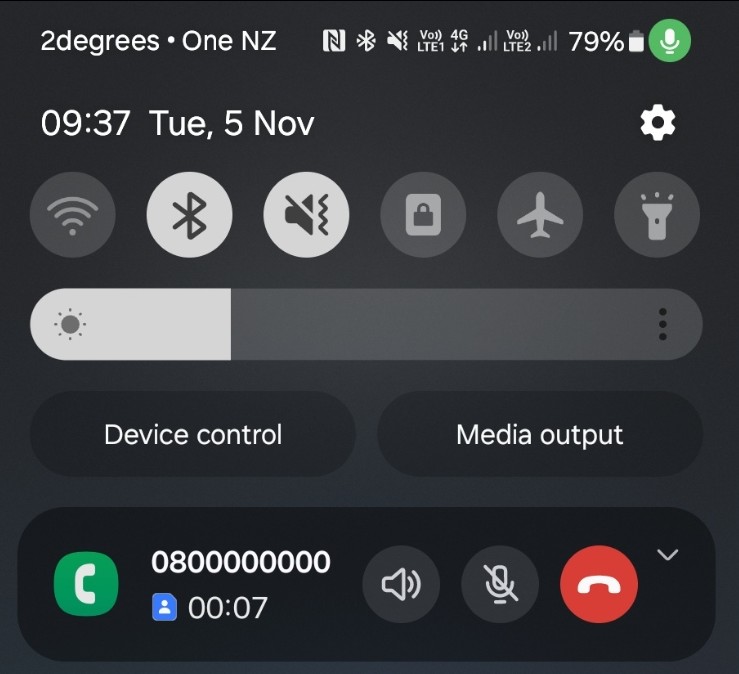Turn on Wi-Fi quick toggle

[73, 215]
